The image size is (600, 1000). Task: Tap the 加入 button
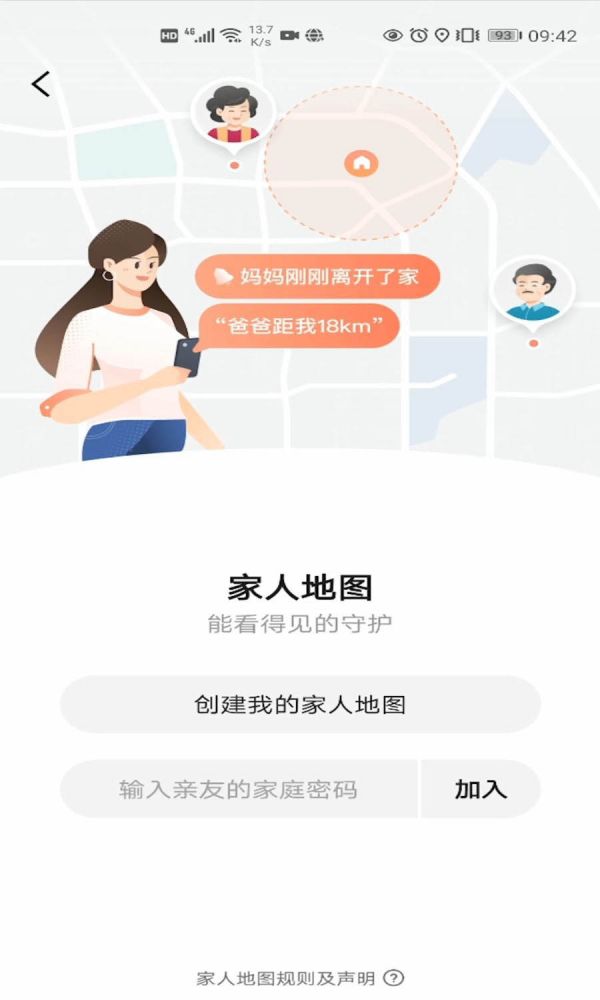point(481,789)
